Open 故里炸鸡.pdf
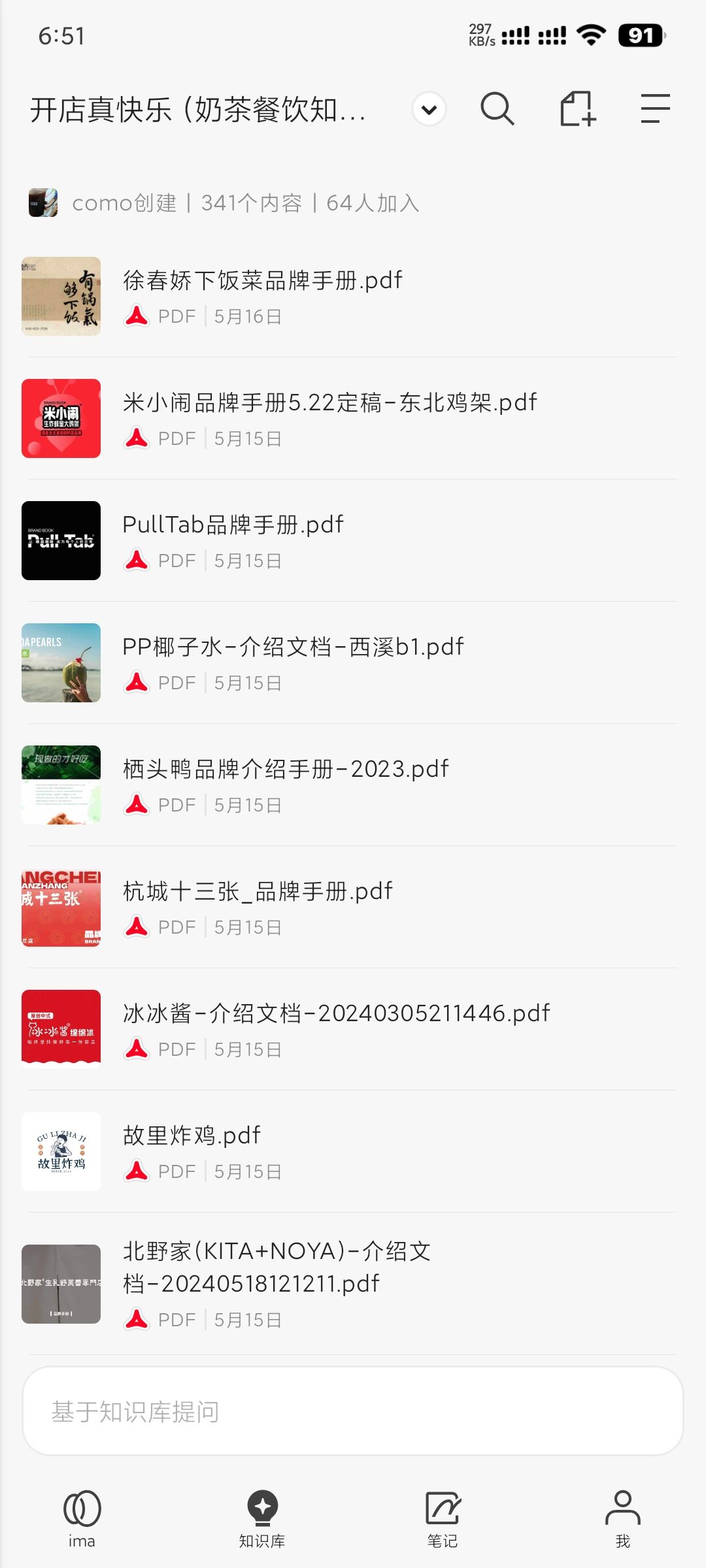Screen dimensions: 706x1568 coord(192,1136)
